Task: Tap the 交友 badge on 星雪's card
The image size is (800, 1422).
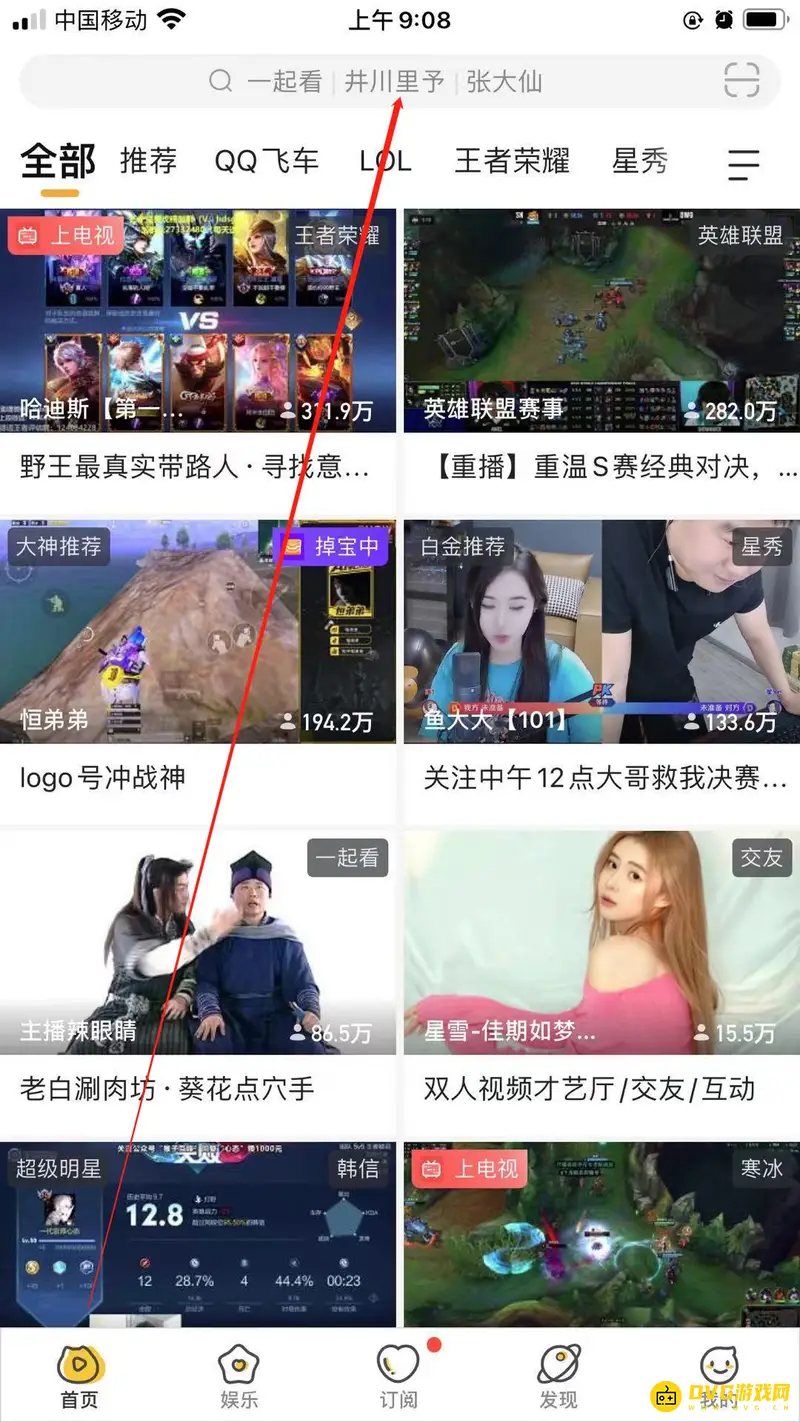Action: [762, 858]
